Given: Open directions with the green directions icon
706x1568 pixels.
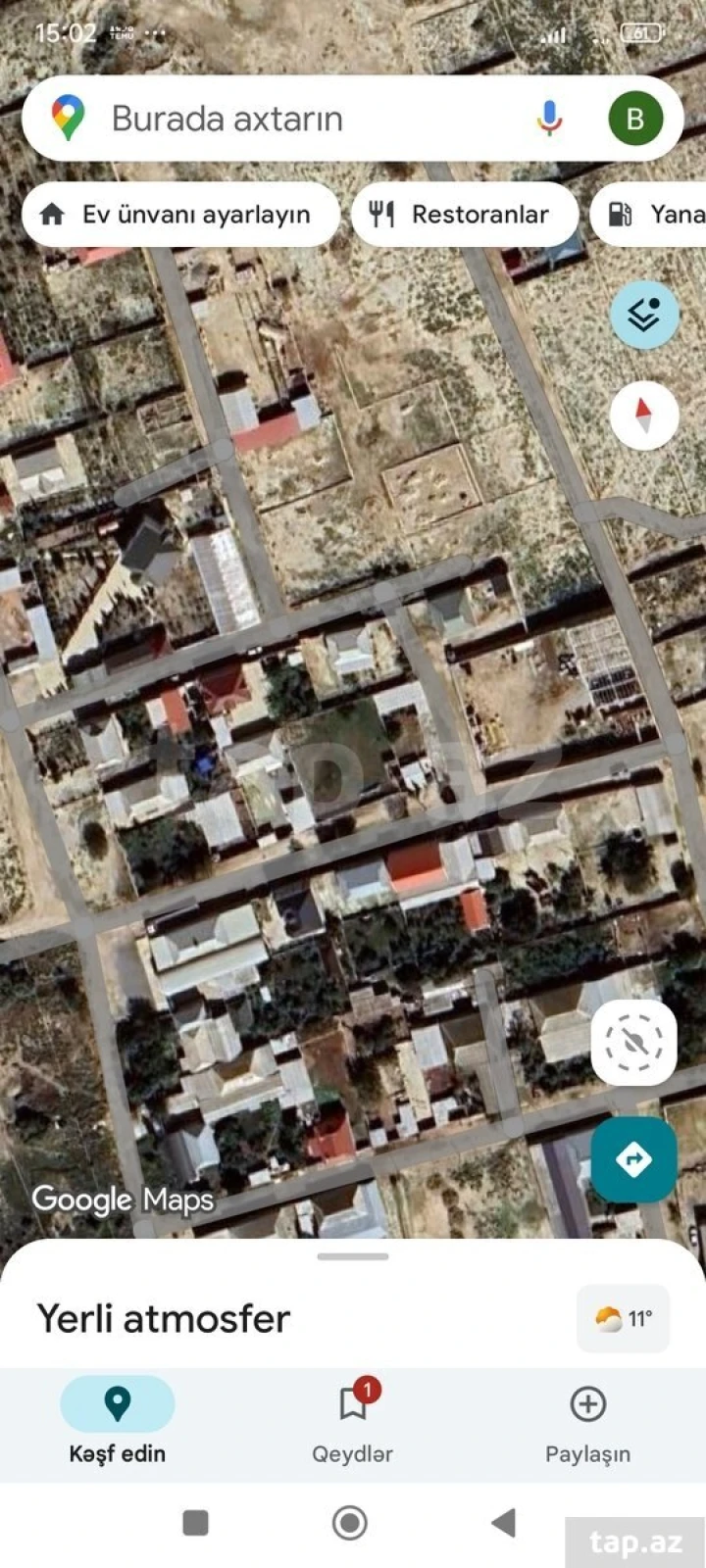Looking at the screenshot, I should click(633, 1158).
